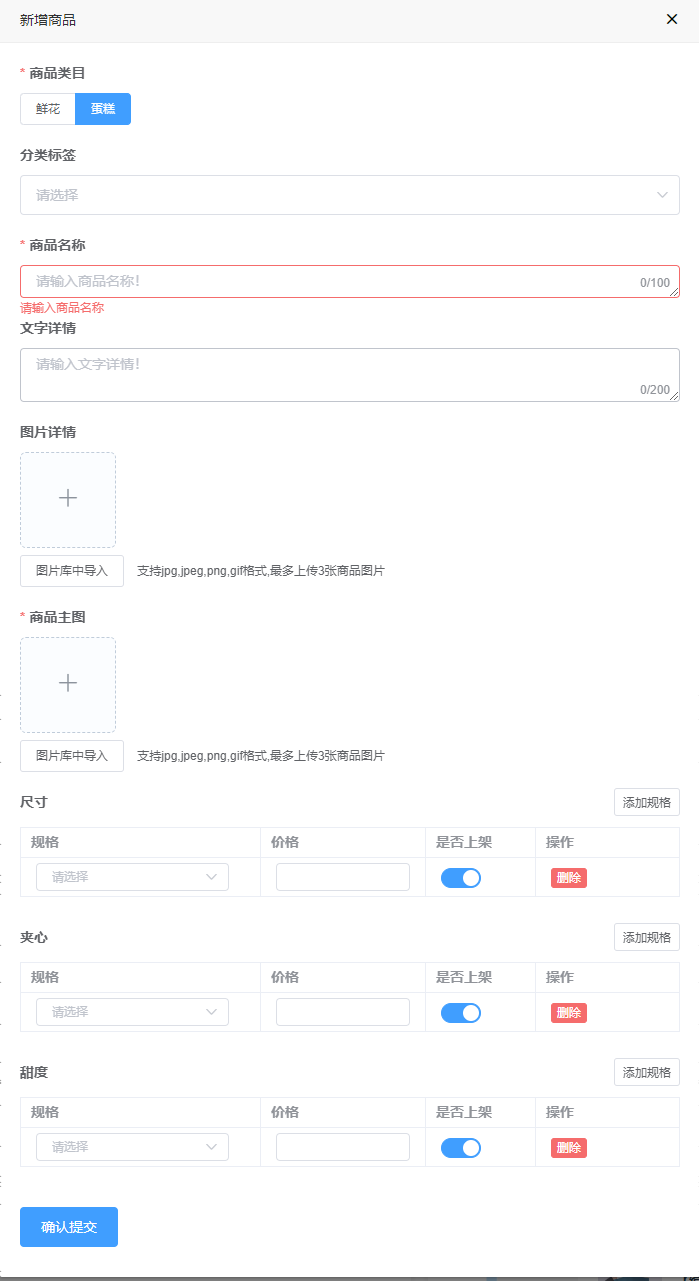Tap 添加规格 for 尺寸
The width and height of the screenshot is (699, 1281).
(x=647, y=802)
